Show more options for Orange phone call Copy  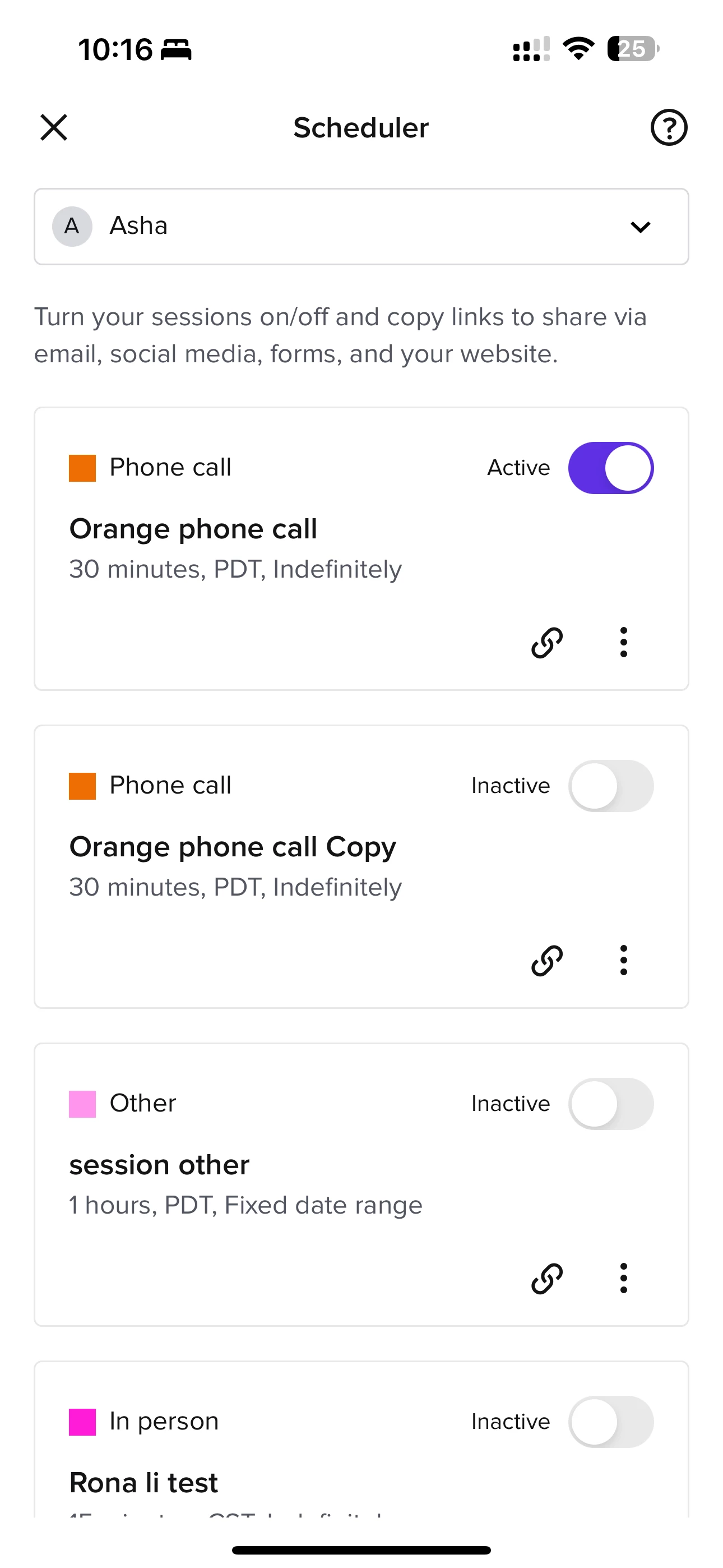tap(623, 961)
